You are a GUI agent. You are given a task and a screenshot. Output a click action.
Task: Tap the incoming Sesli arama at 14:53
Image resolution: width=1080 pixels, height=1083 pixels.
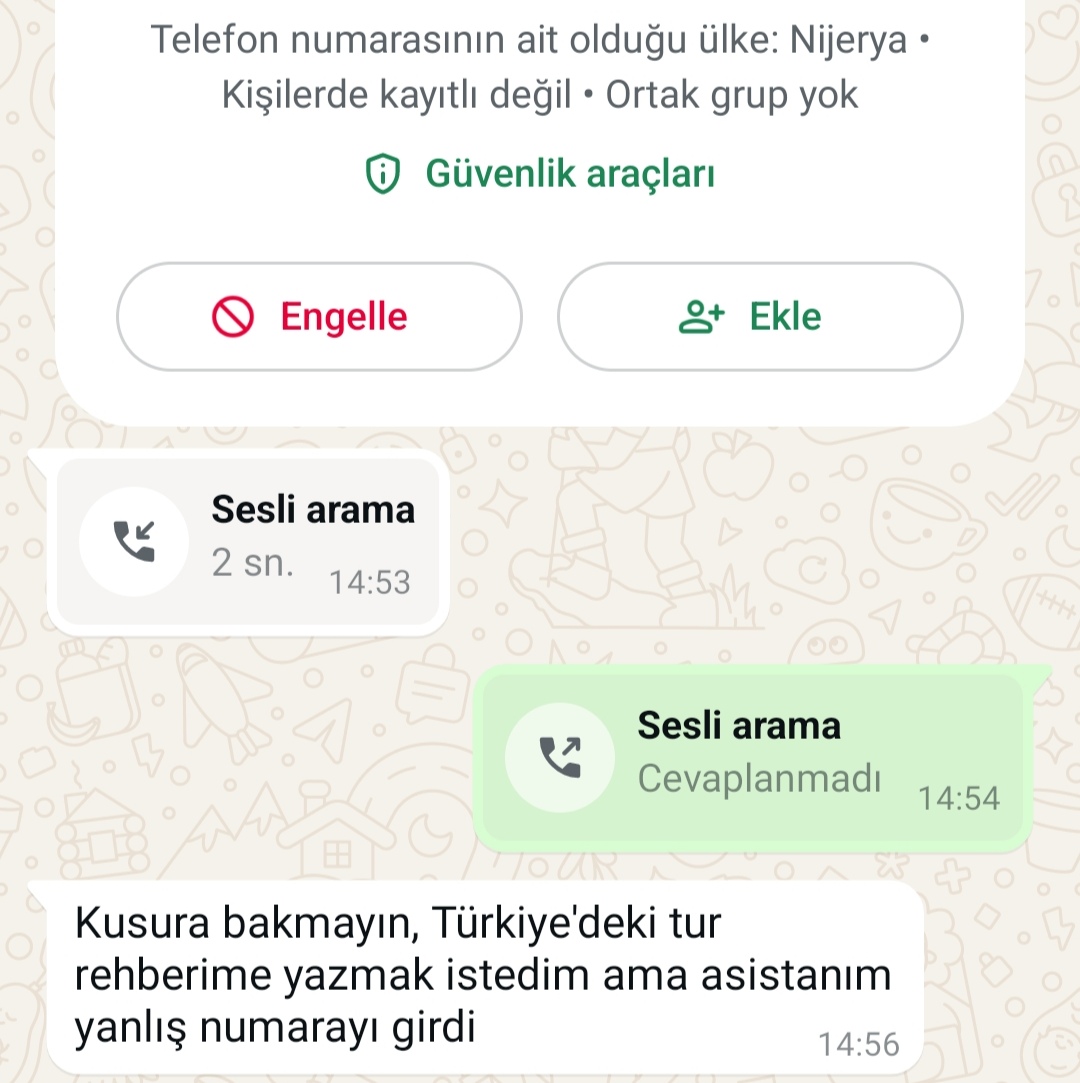coord(248,541)
